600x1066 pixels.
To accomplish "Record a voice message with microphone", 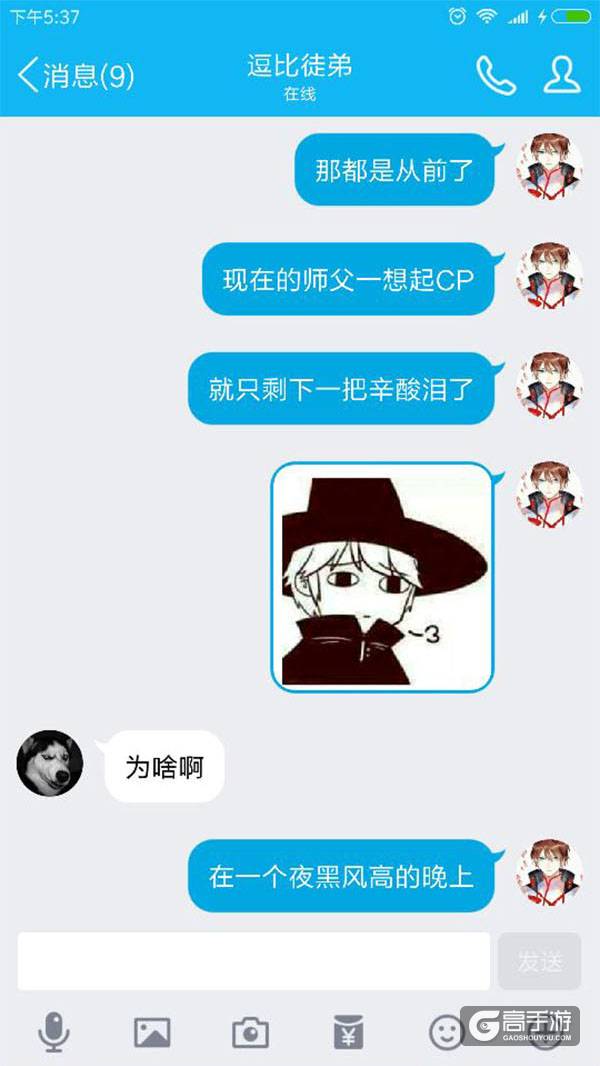I will [x=54, y=1031].
